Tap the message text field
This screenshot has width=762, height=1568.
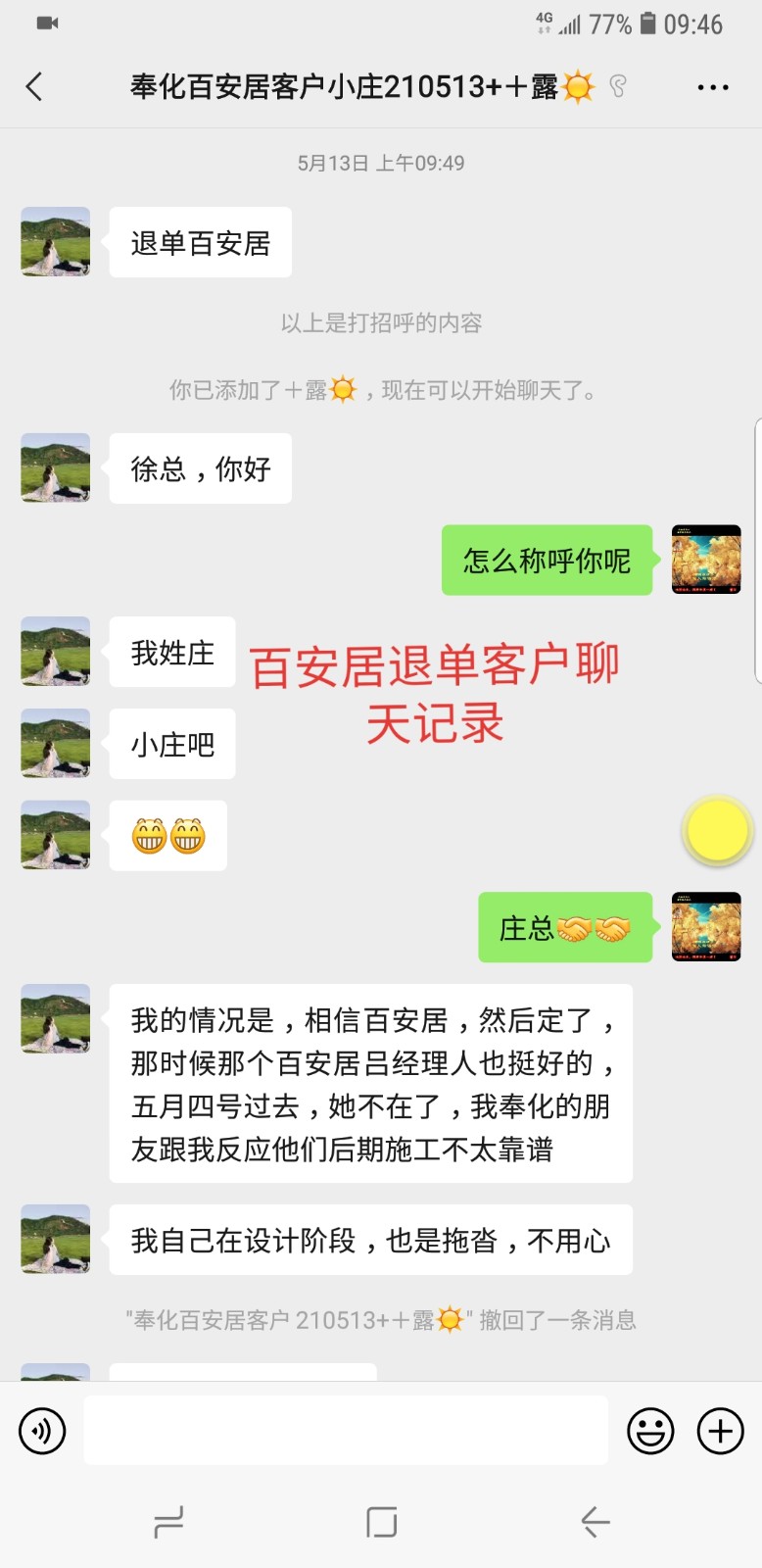tap(345, 1431)
